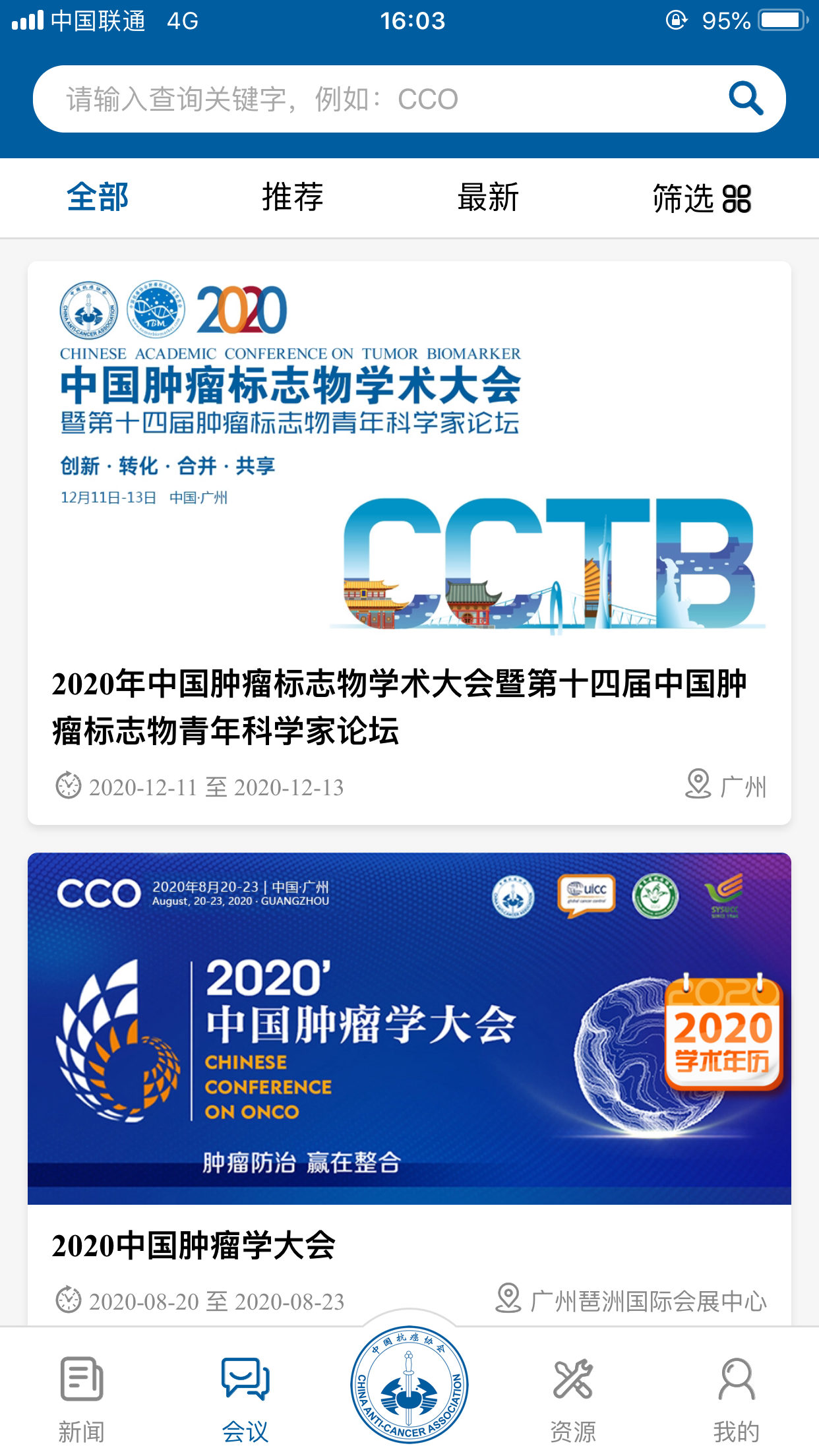Viewport: 819px width, 1456px height.
Task: Tap the magnifier search icon
Action: pos(745,99)
